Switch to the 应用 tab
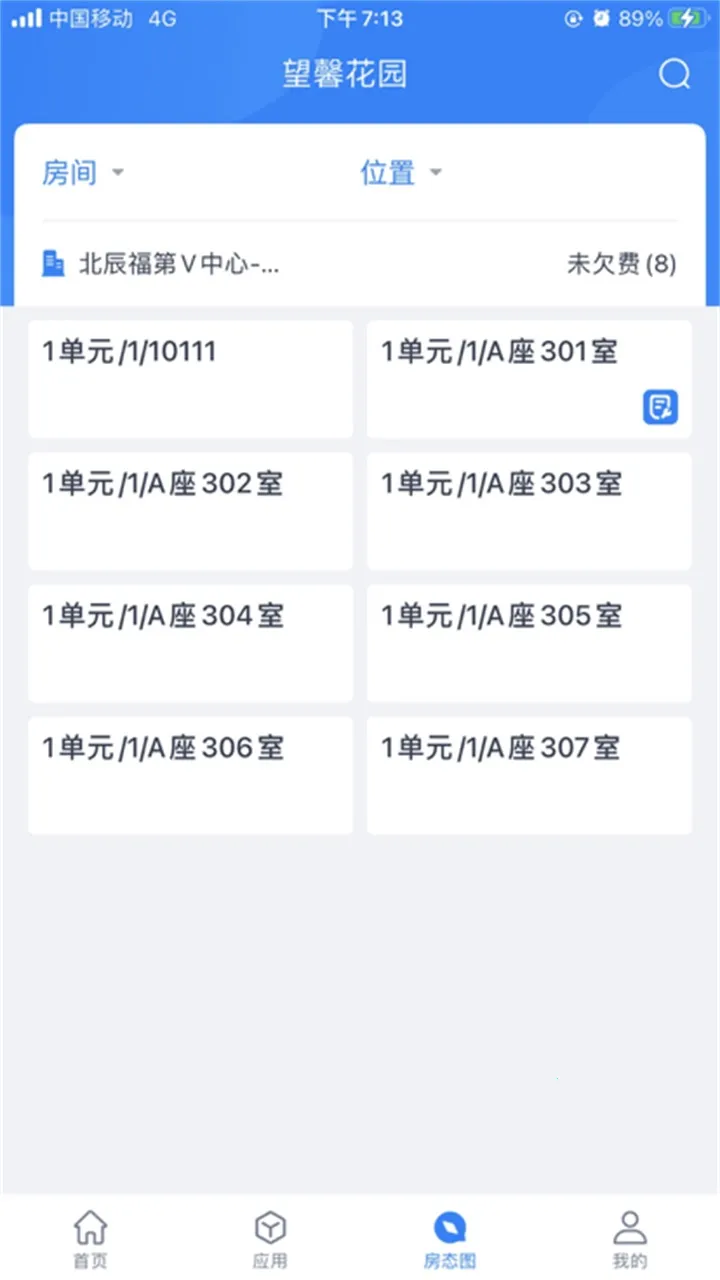 pyautogui.click(x=270, y=1238)
